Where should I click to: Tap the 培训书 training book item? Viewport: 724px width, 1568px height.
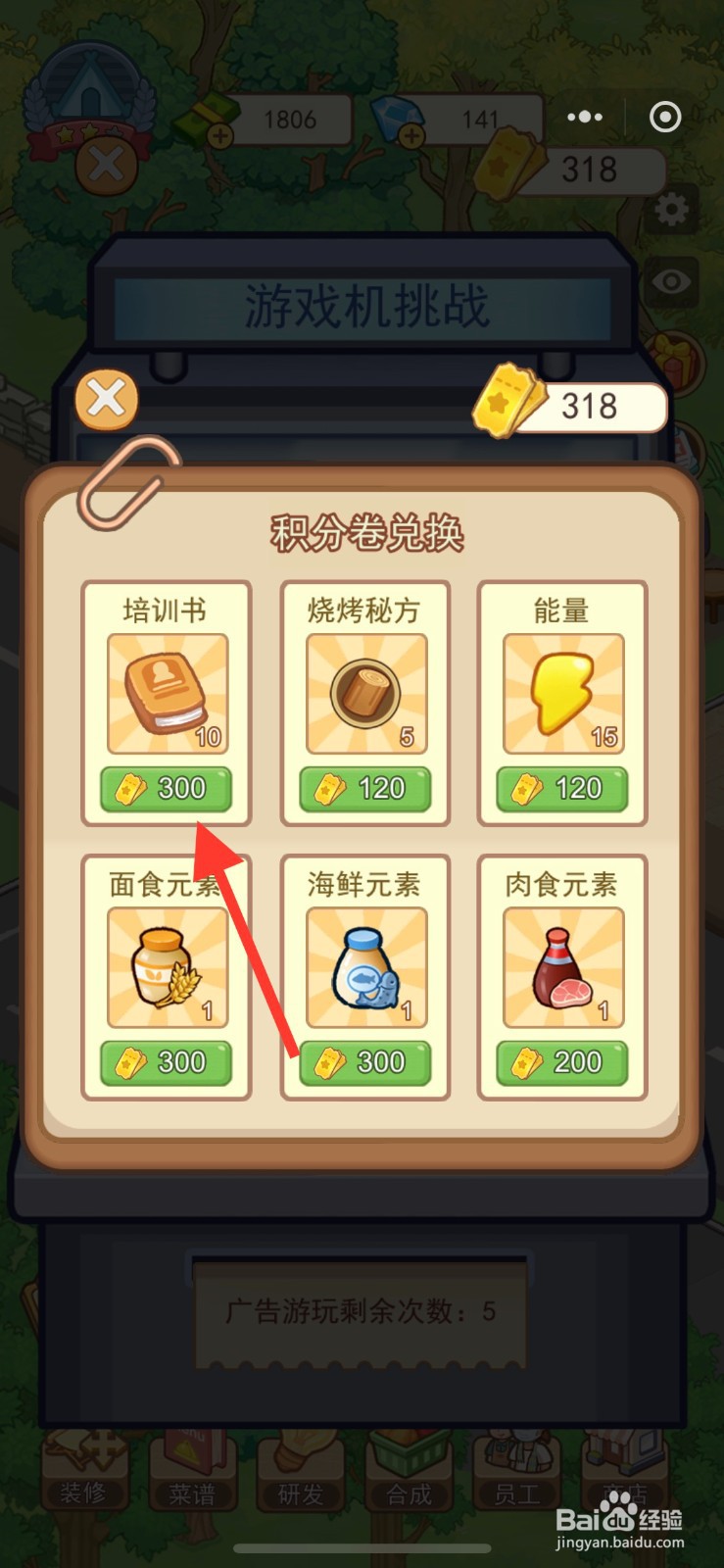(167, 696)
